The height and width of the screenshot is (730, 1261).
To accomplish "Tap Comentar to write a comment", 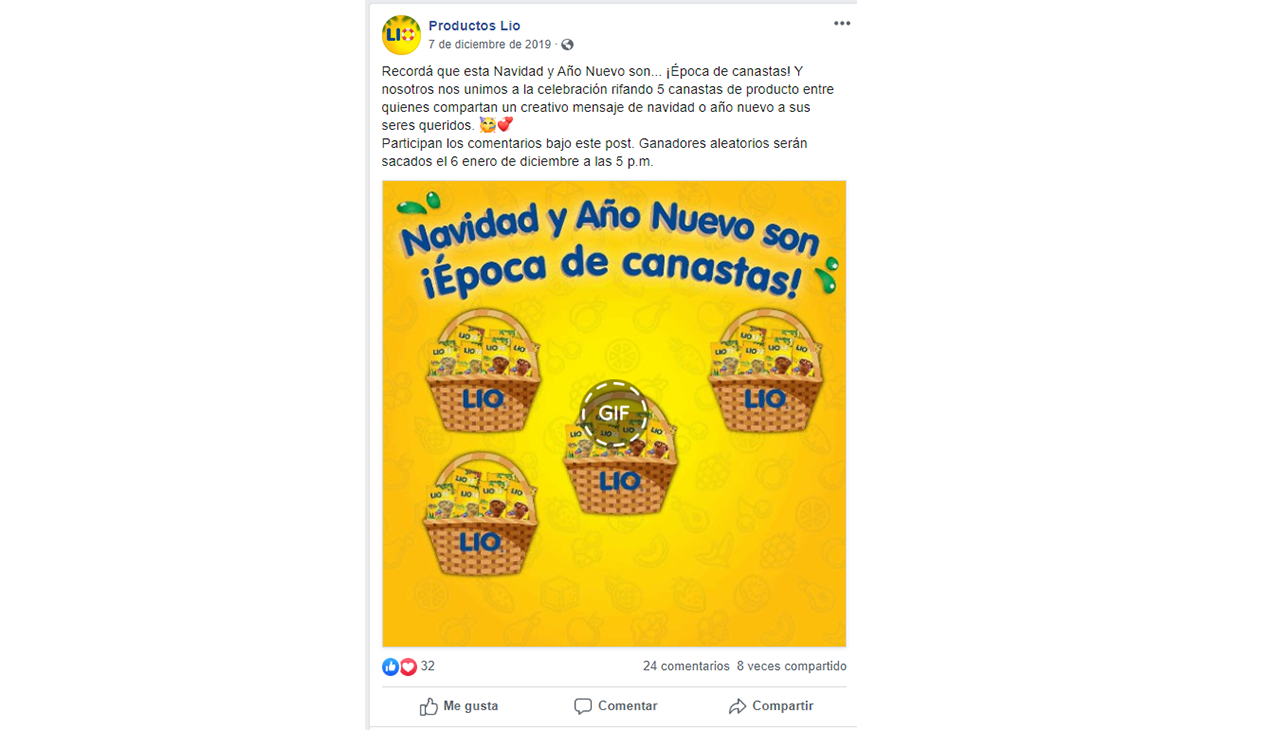I will click(x=616, y=706).
